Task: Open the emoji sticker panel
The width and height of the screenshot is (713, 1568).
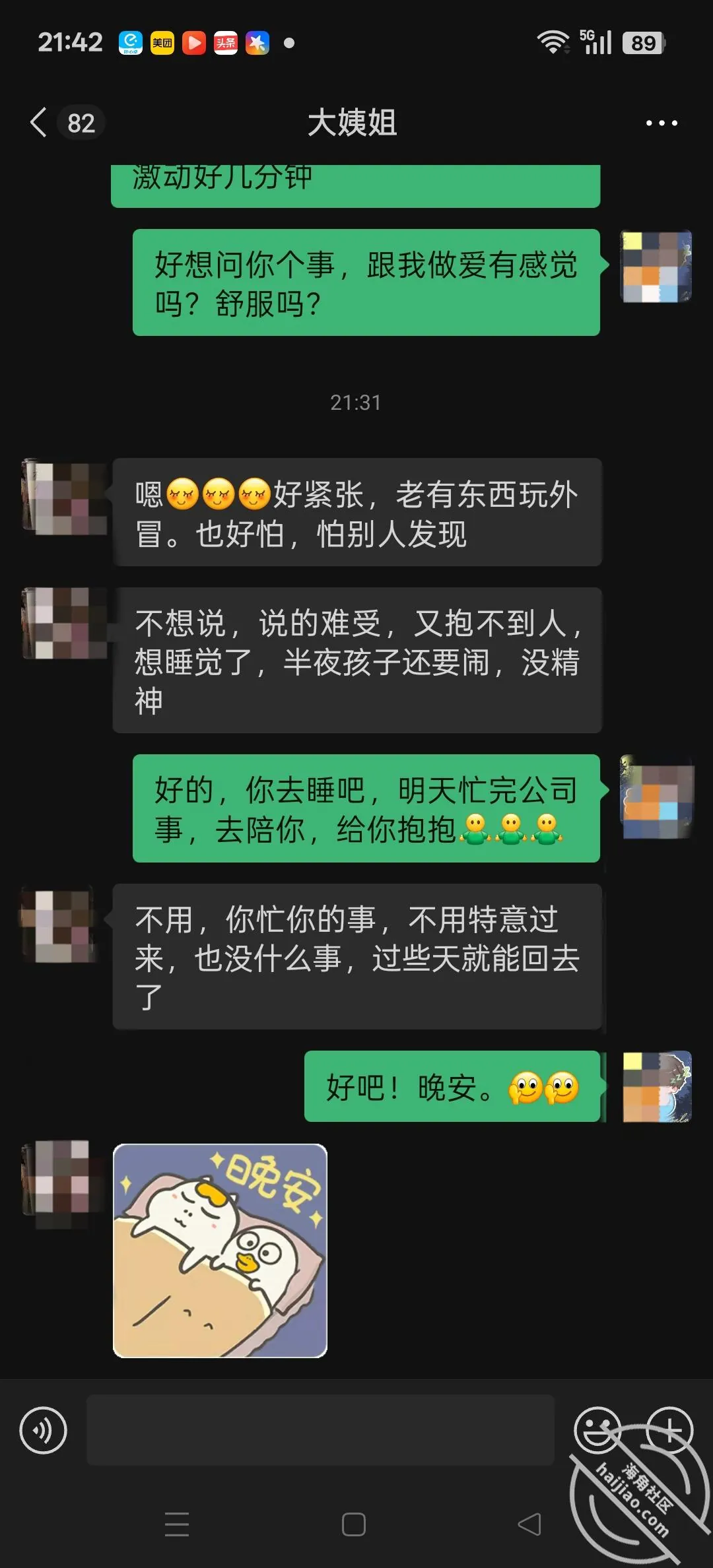Action: (598, 1430)
